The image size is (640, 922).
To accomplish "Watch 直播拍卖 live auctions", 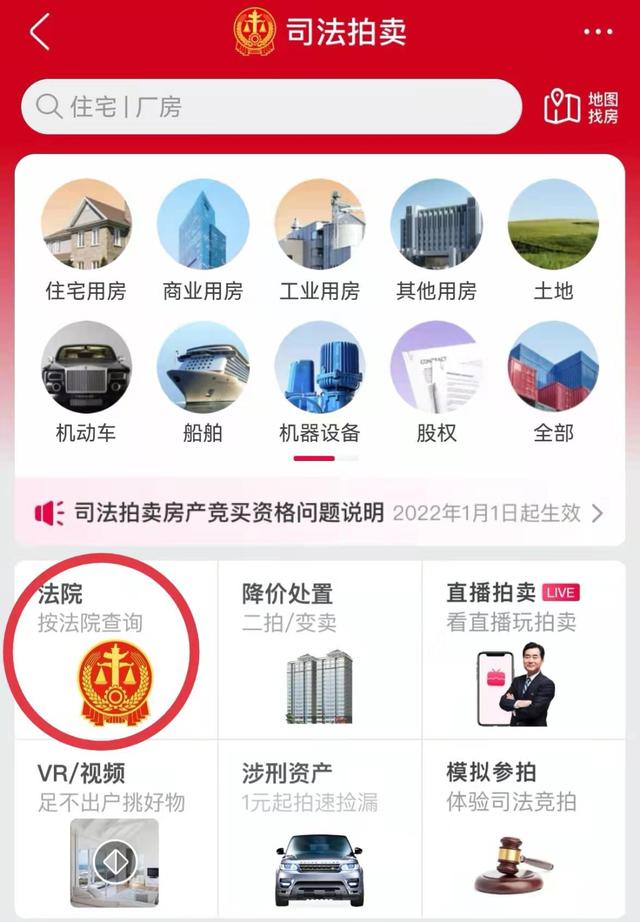I will (523, 650).
